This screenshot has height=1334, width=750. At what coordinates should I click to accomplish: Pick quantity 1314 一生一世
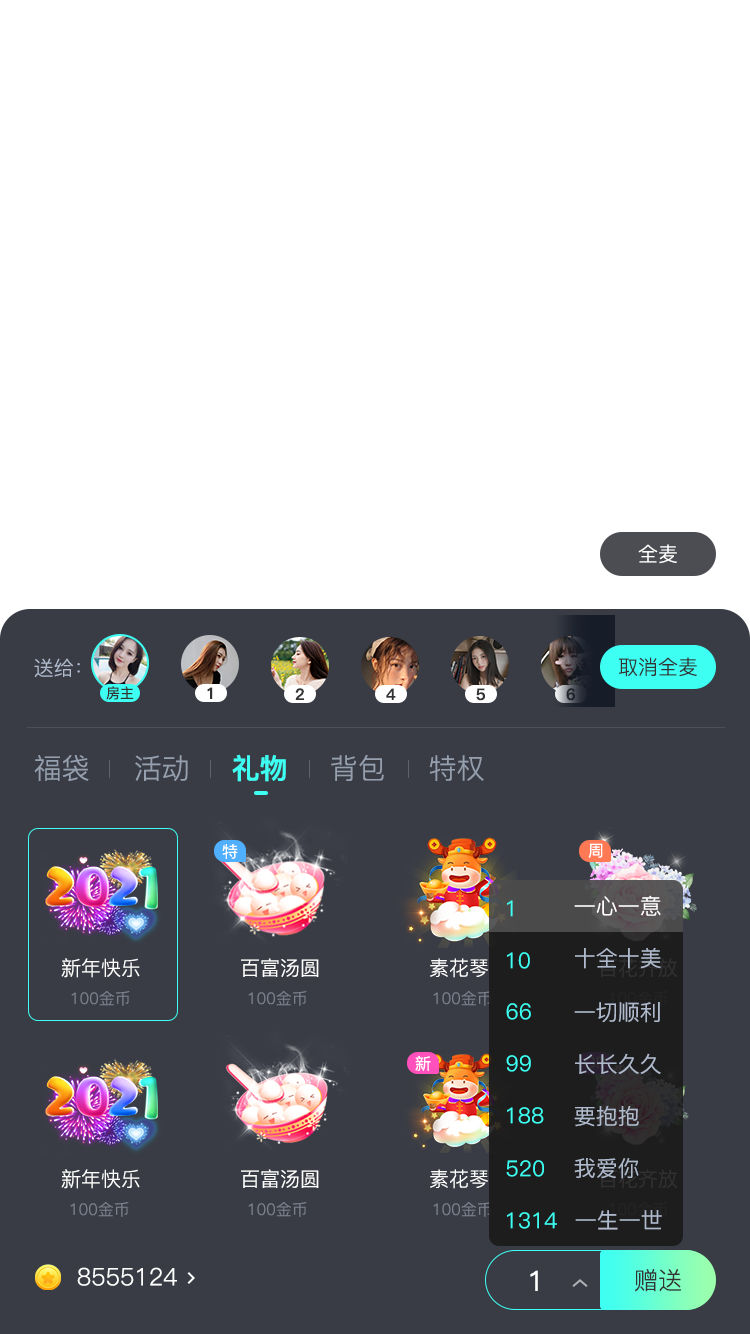(586, 1220)
